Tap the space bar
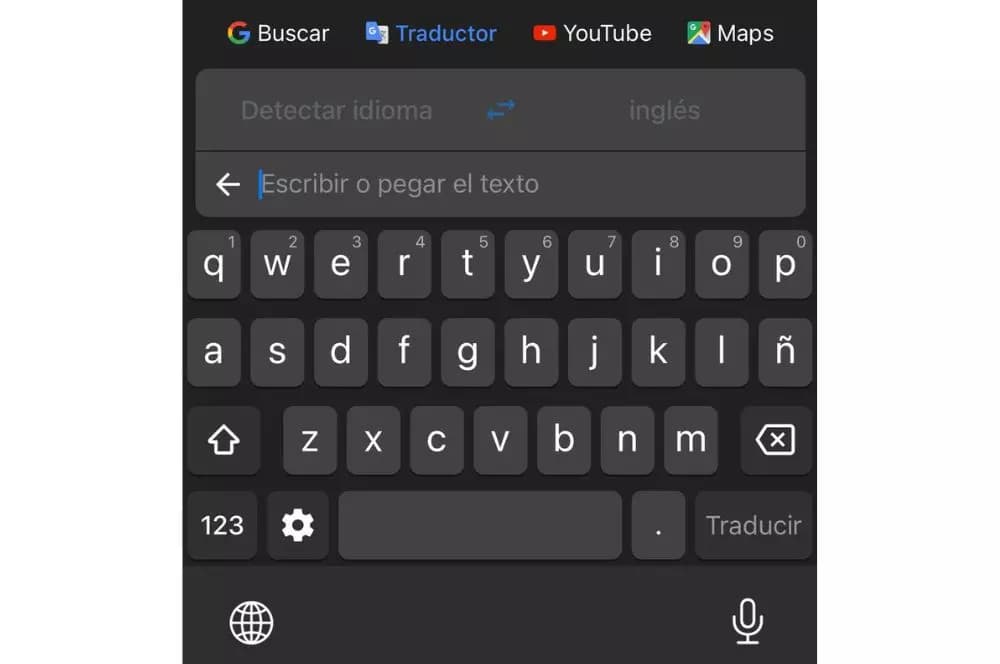This screenshot has width=1000, height=664. coord(480,525)
